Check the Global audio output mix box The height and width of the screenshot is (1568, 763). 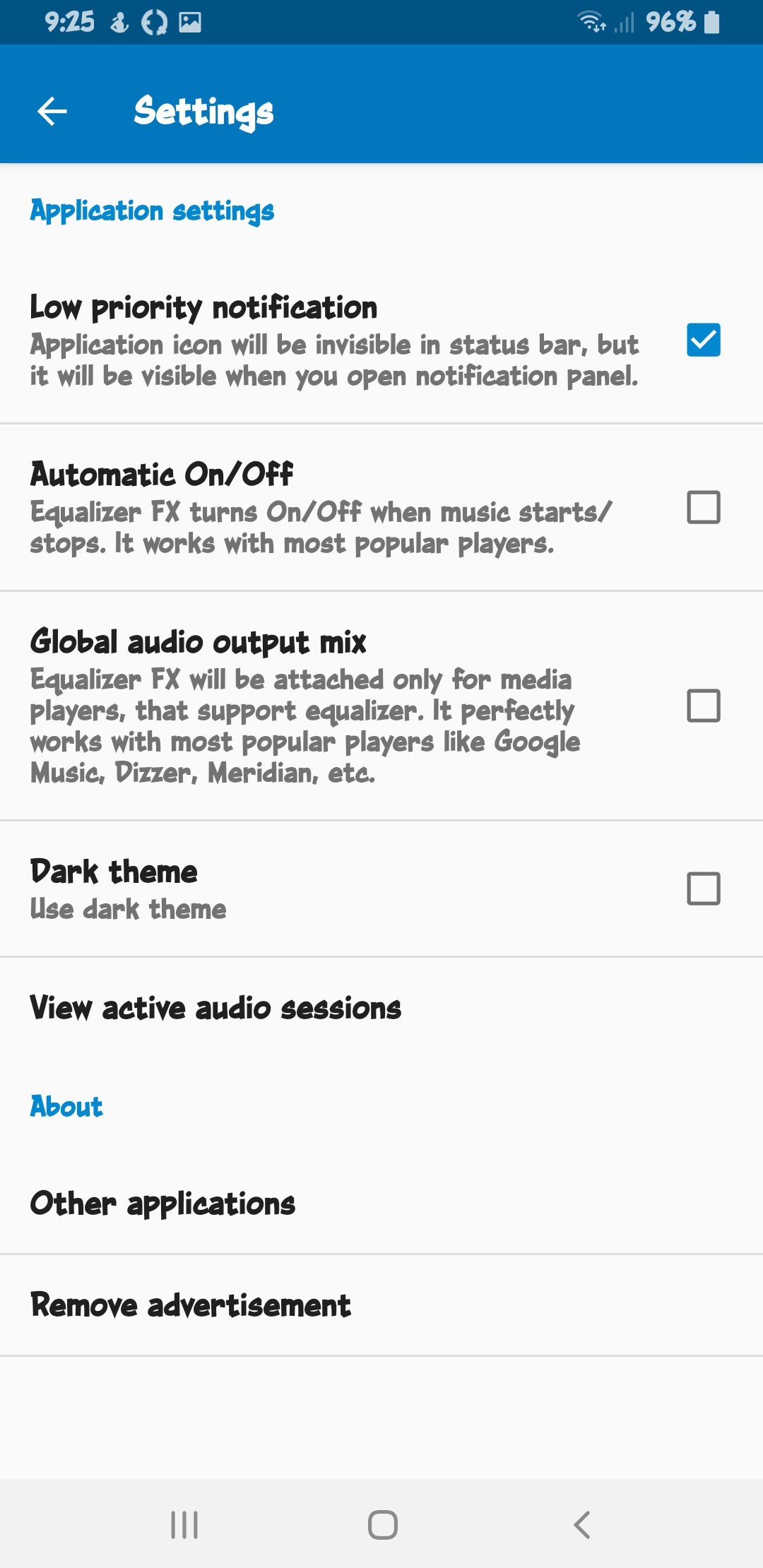tap(703, 706)
